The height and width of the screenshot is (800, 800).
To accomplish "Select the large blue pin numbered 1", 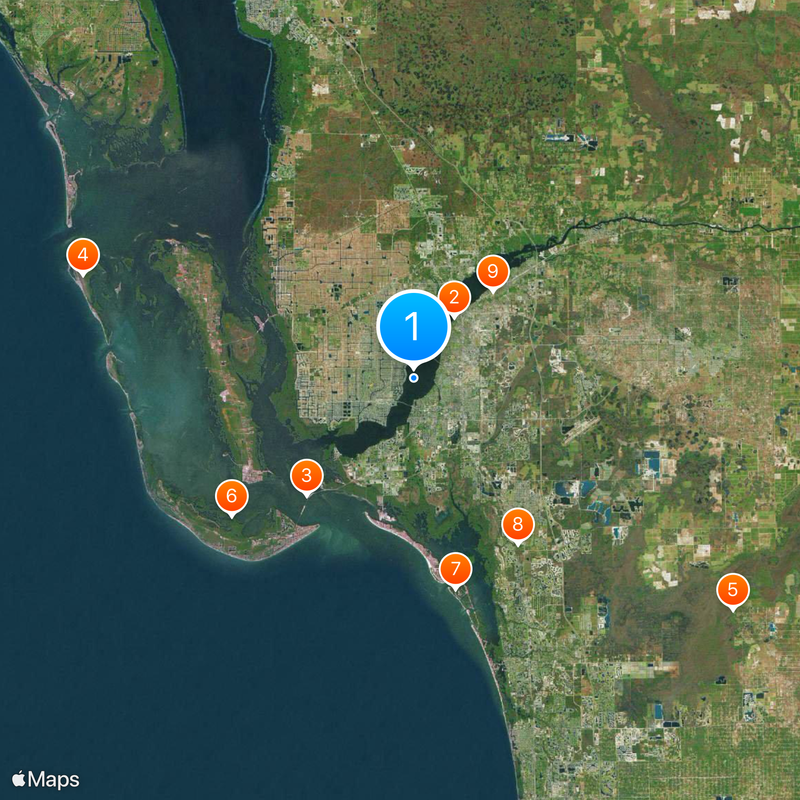I will point(413,326).
